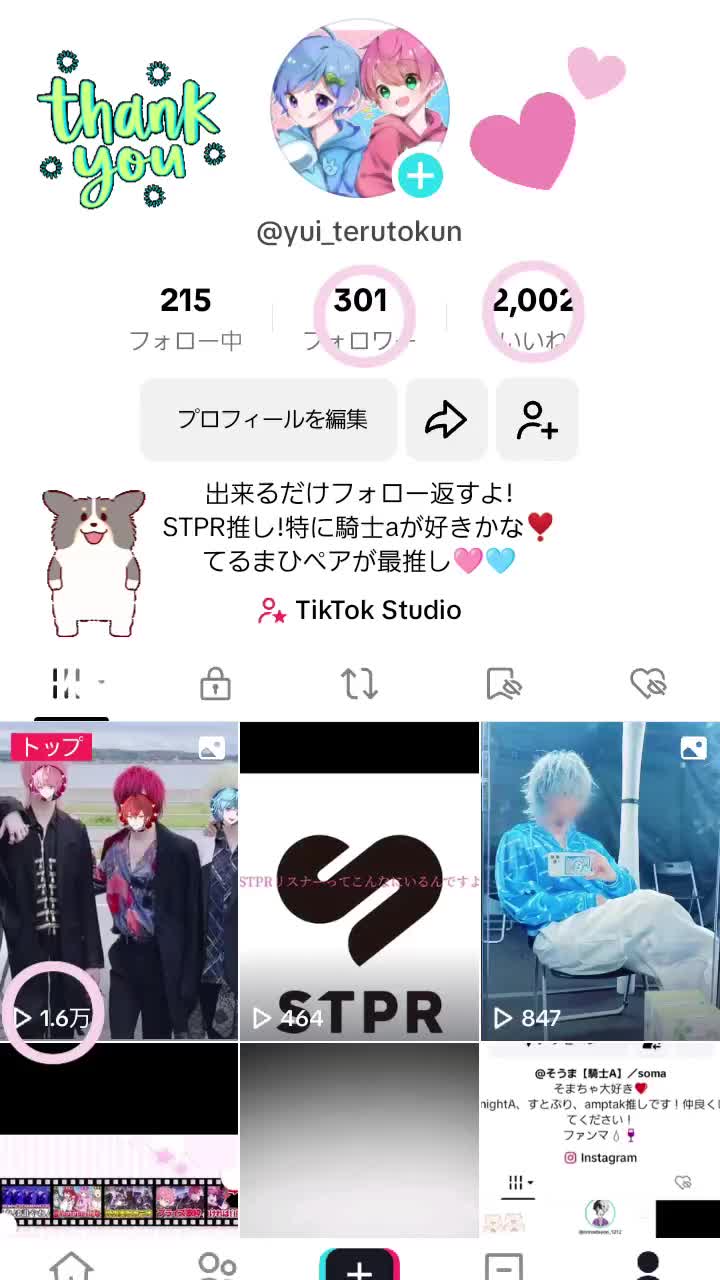Switch to the reposts tab

pos(359,685)
